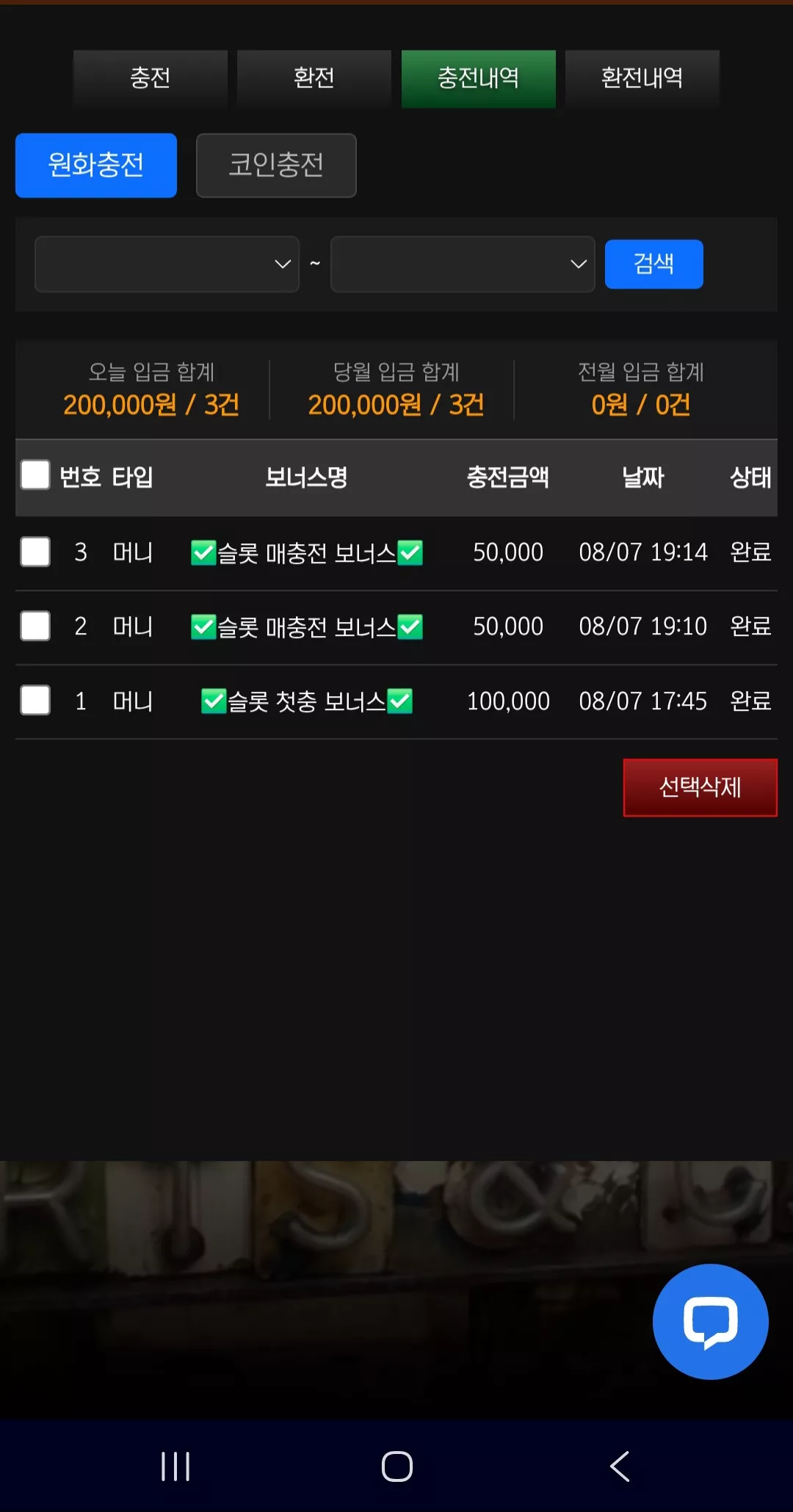Switch to the 환전 tab
The height and width of the screenshot is (1512, 793).
[314, 79]
